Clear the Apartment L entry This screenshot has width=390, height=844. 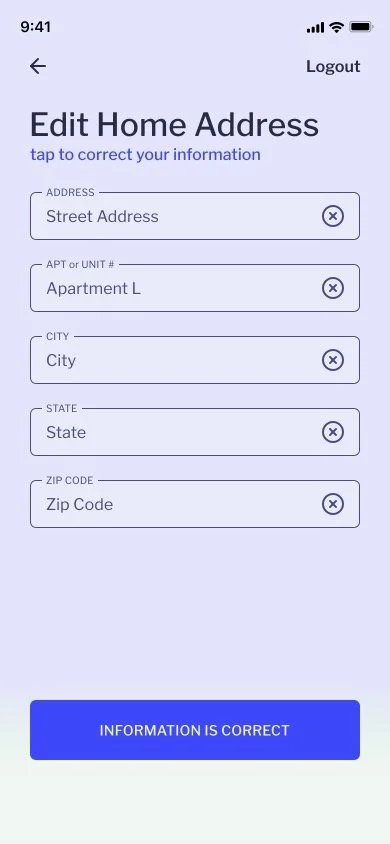(x=333, y=289)
